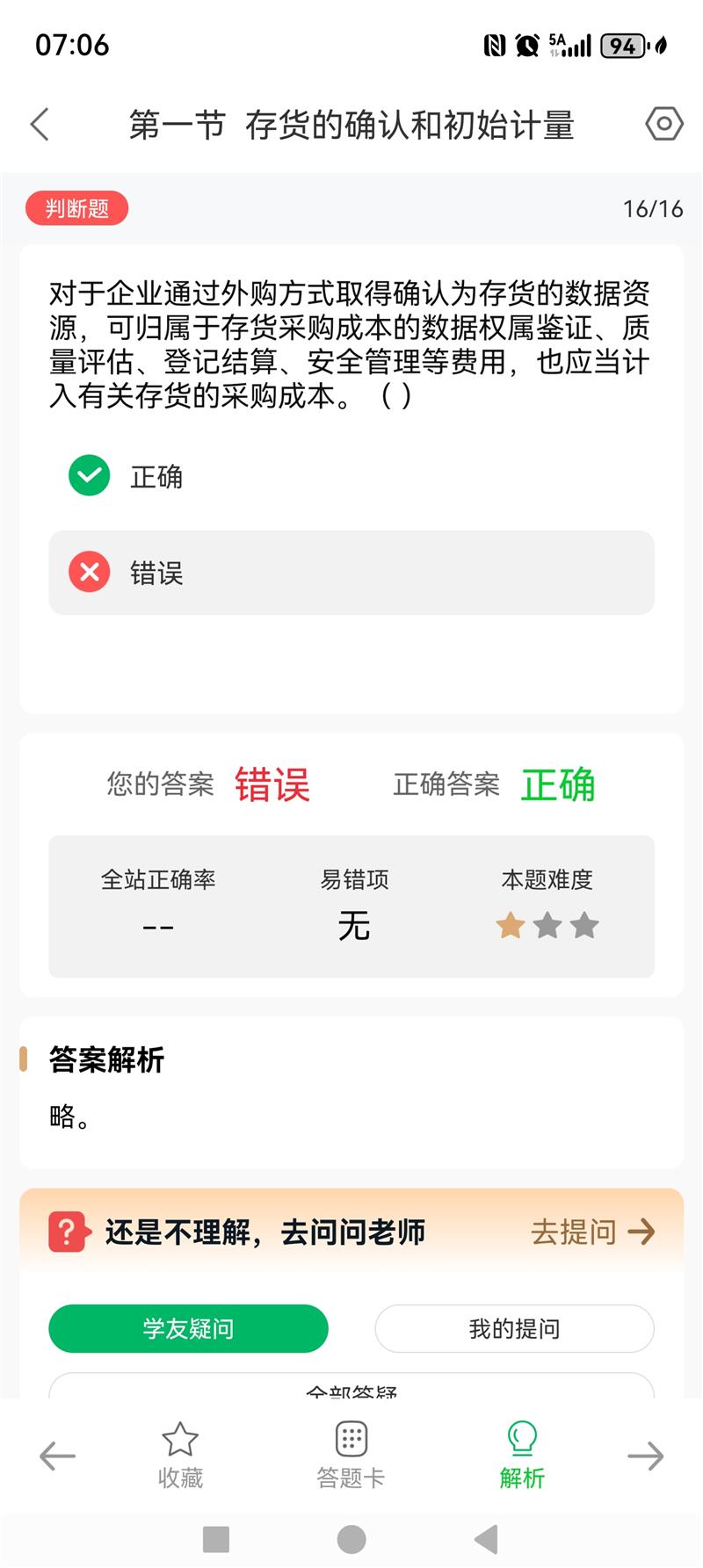
Task: Switch to the 学友疑问 tab
Action: click(188, 1328)
